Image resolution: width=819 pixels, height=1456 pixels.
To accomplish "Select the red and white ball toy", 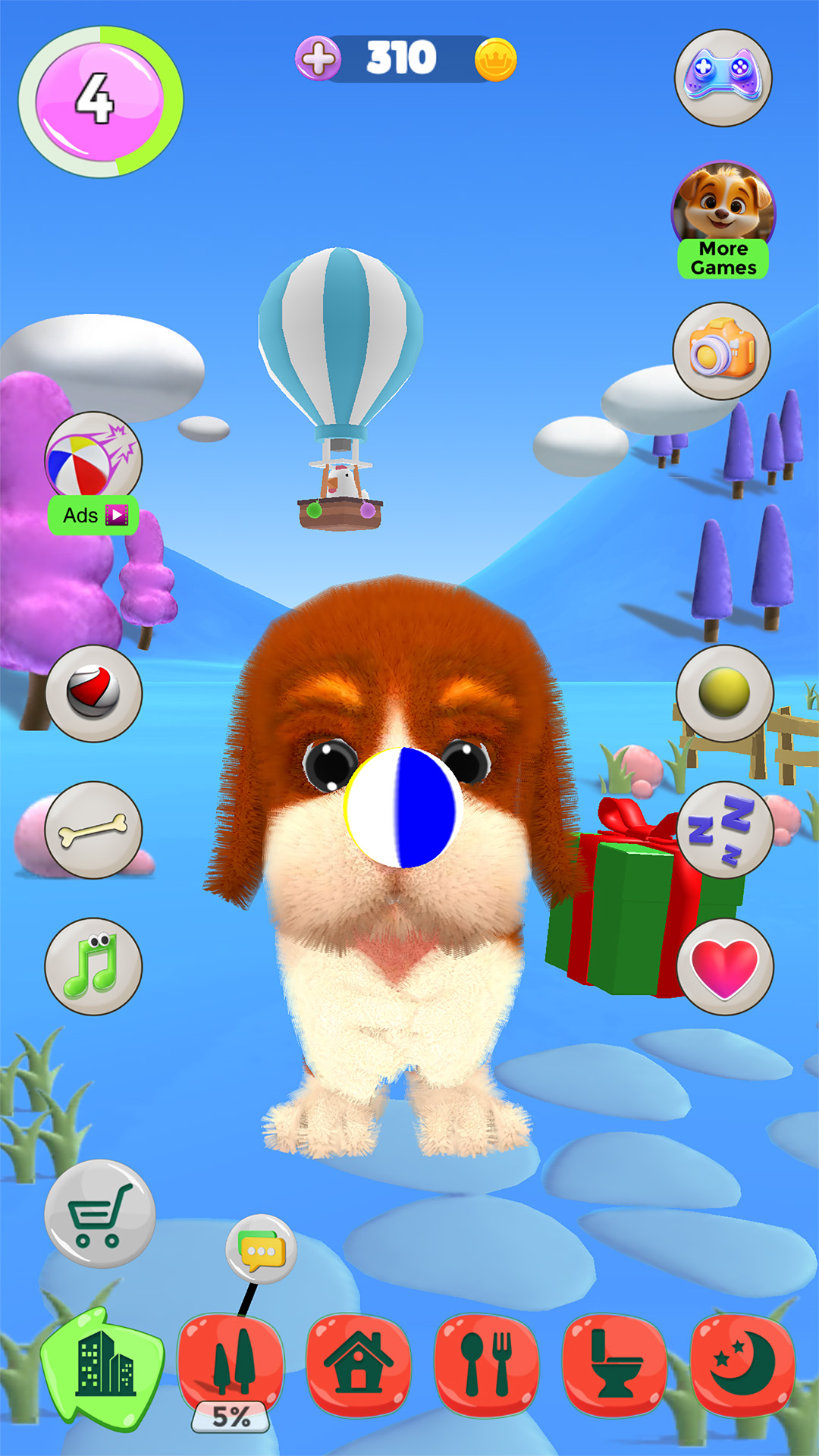I will coord(94,693).
